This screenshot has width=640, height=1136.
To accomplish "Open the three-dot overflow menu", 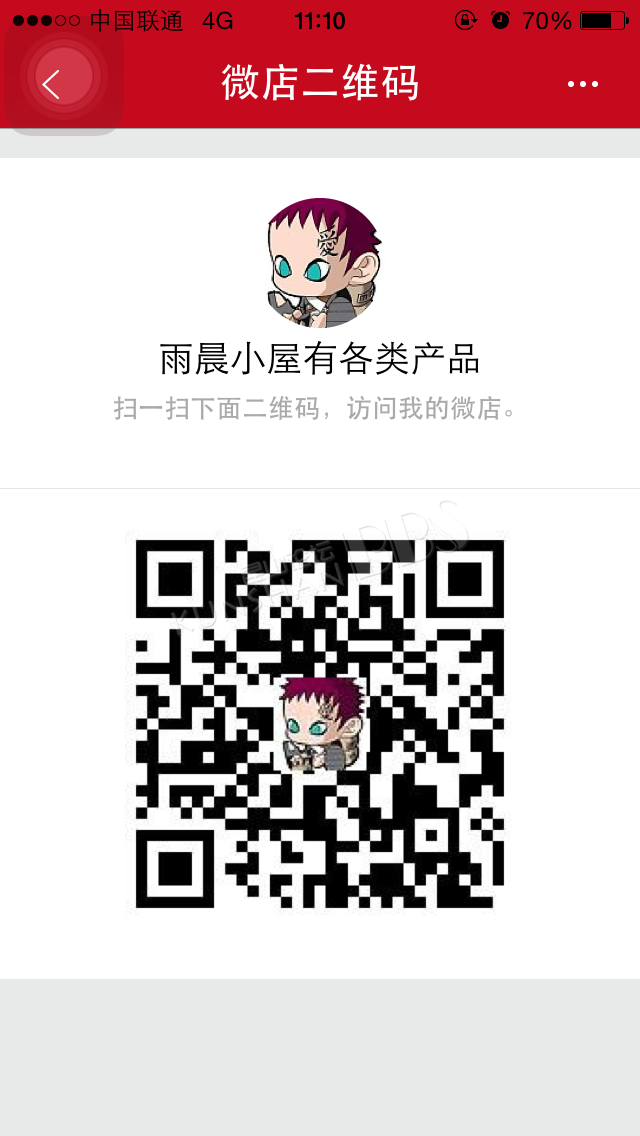I will 583,84.
